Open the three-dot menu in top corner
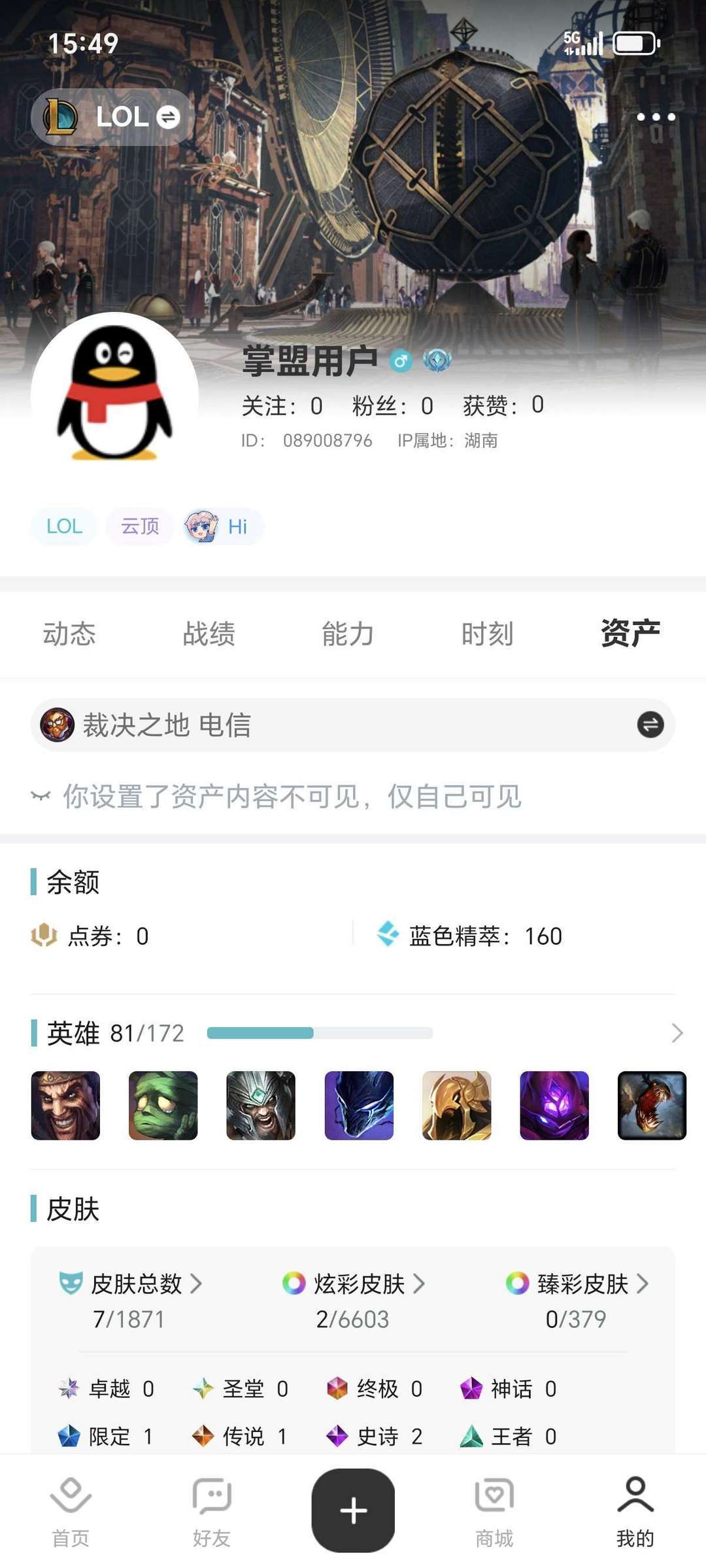The width and height of the screenshot is (706, 1568). (657, 116)
